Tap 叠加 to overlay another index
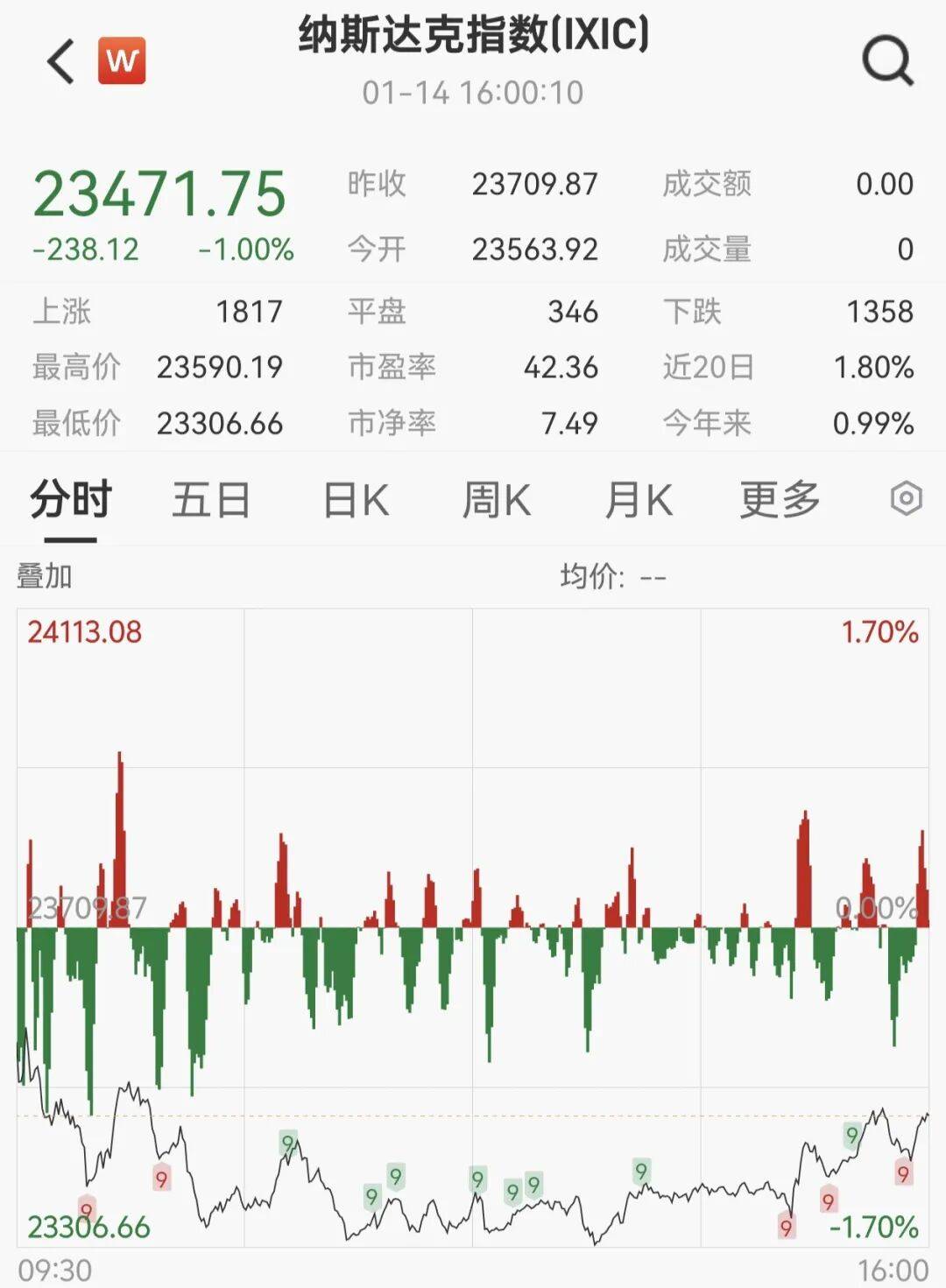This screenshot has height=1288, width=946. (x=45, y=576)
